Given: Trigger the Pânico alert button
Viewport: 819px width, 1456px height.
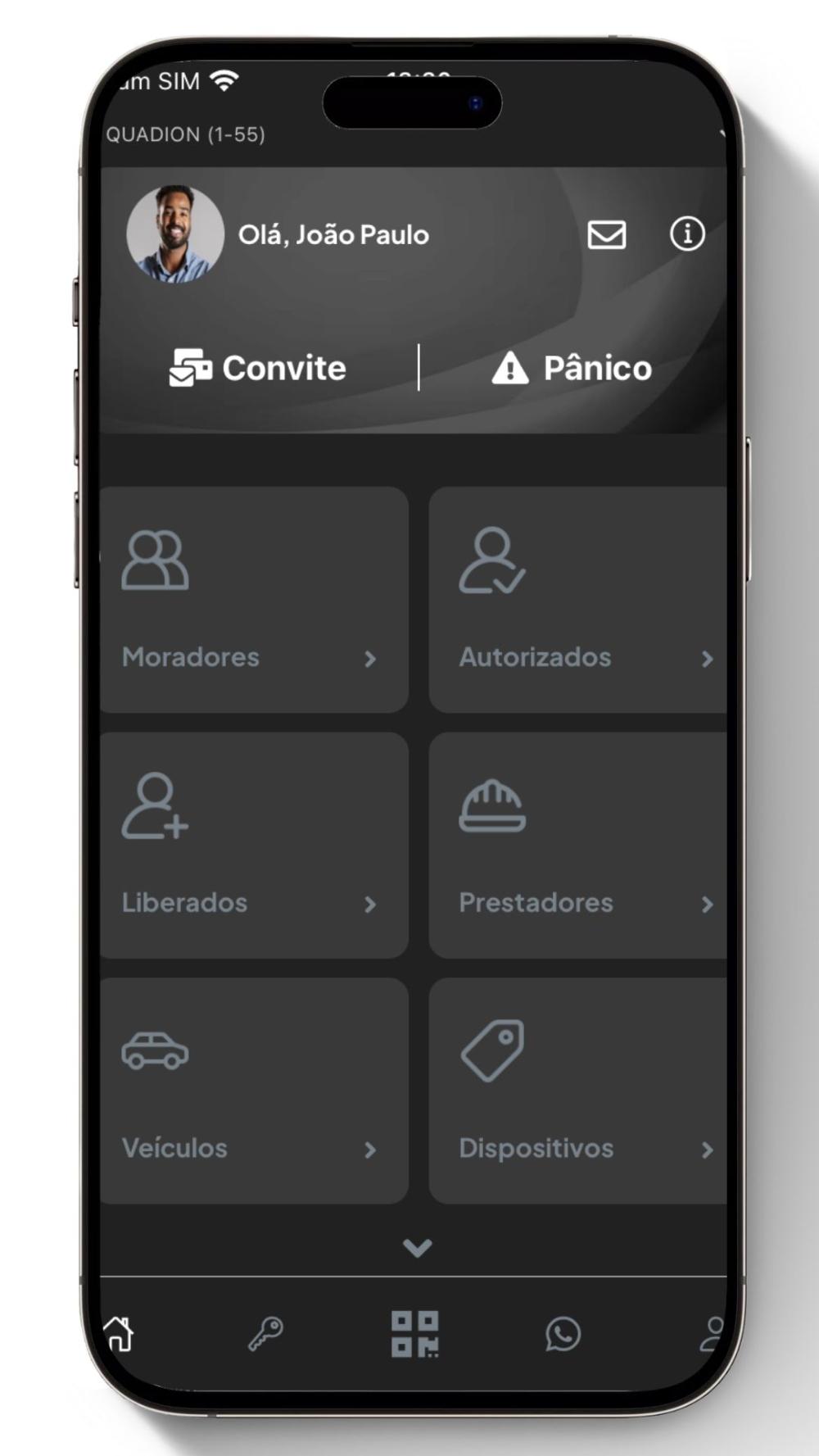Looking at the screenshot, I should 572,368.
